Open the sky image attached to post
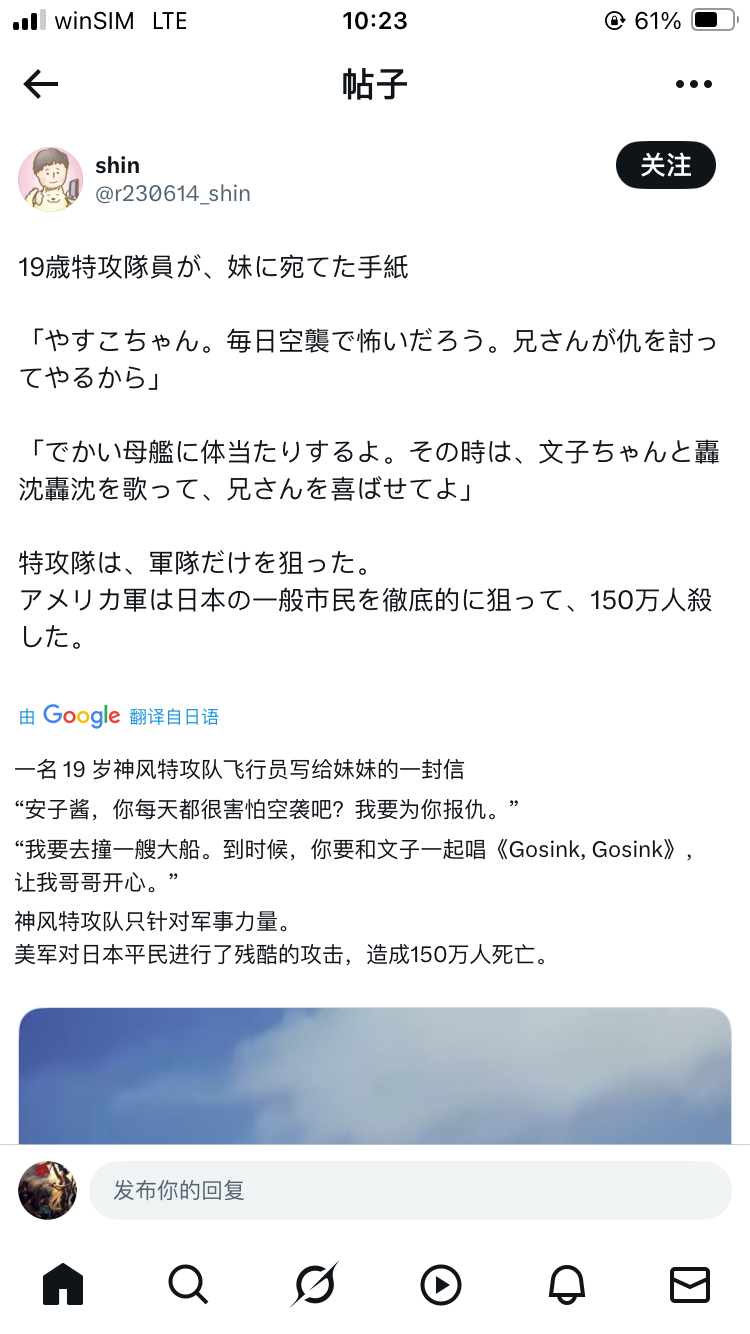Image resolution: width=750 pixels, height=1334 pixels. [375, 1075]
